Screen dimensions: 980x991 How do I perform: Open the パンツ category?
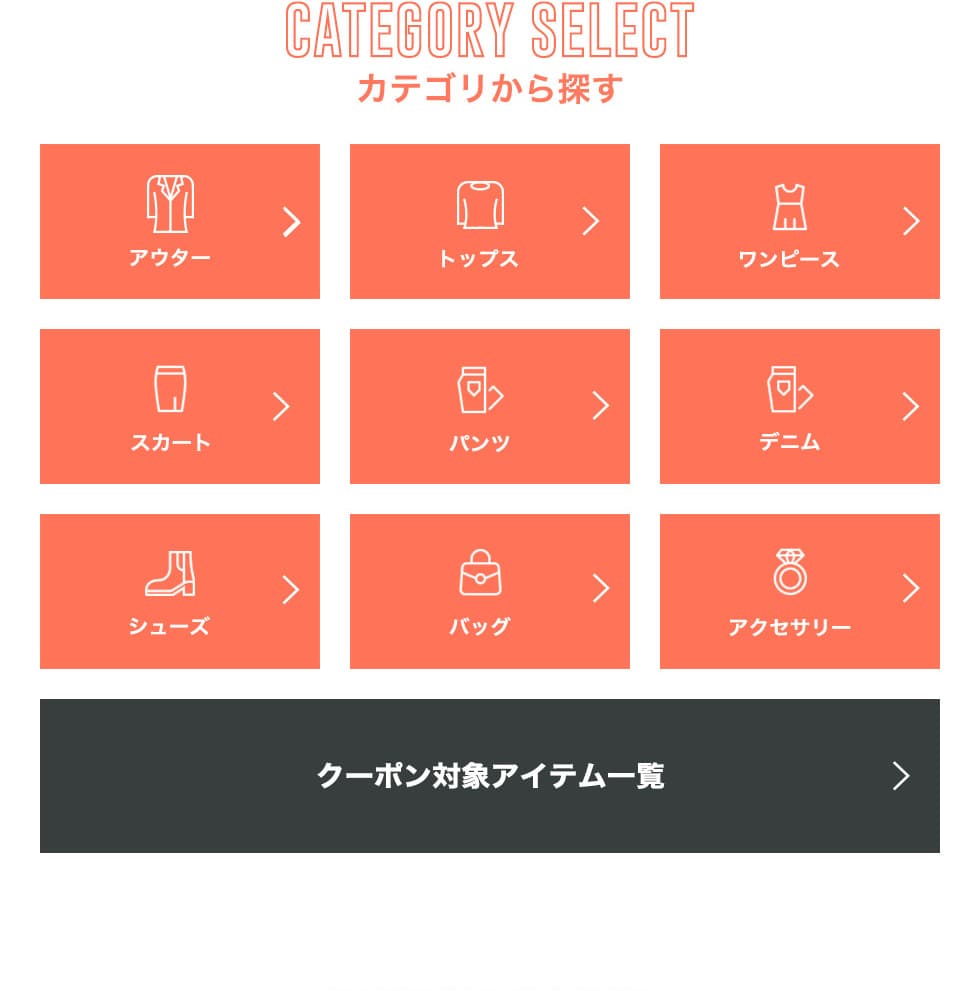[x=490, y=406]
